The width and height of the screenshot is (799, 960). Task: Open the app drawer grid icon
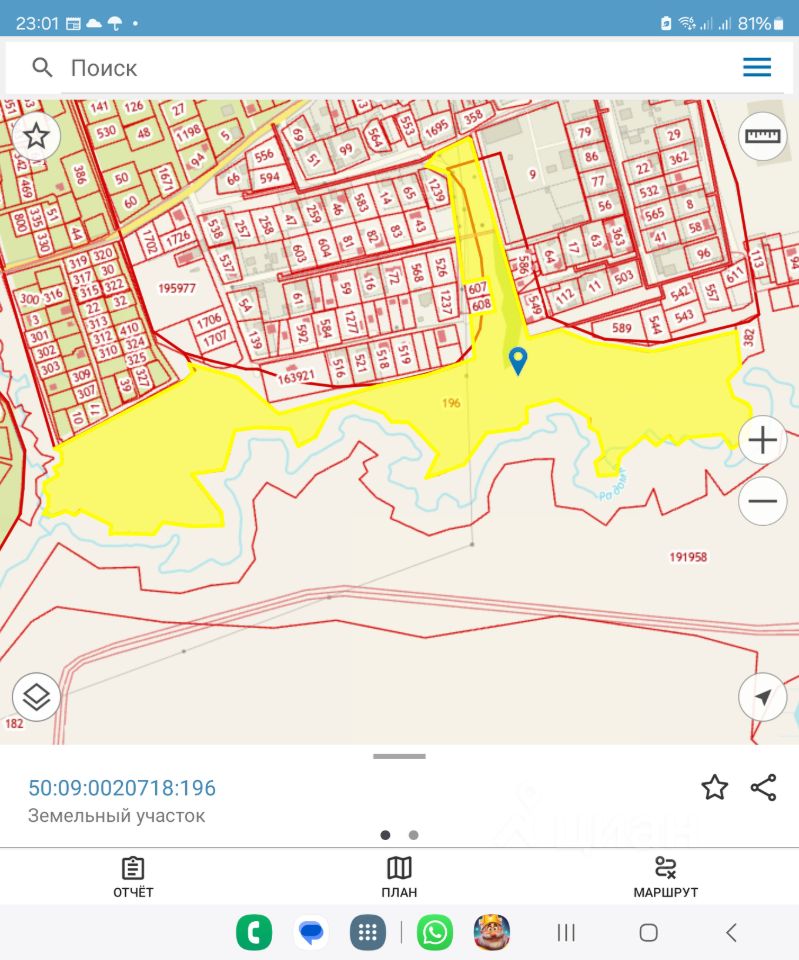click(368, 933)
